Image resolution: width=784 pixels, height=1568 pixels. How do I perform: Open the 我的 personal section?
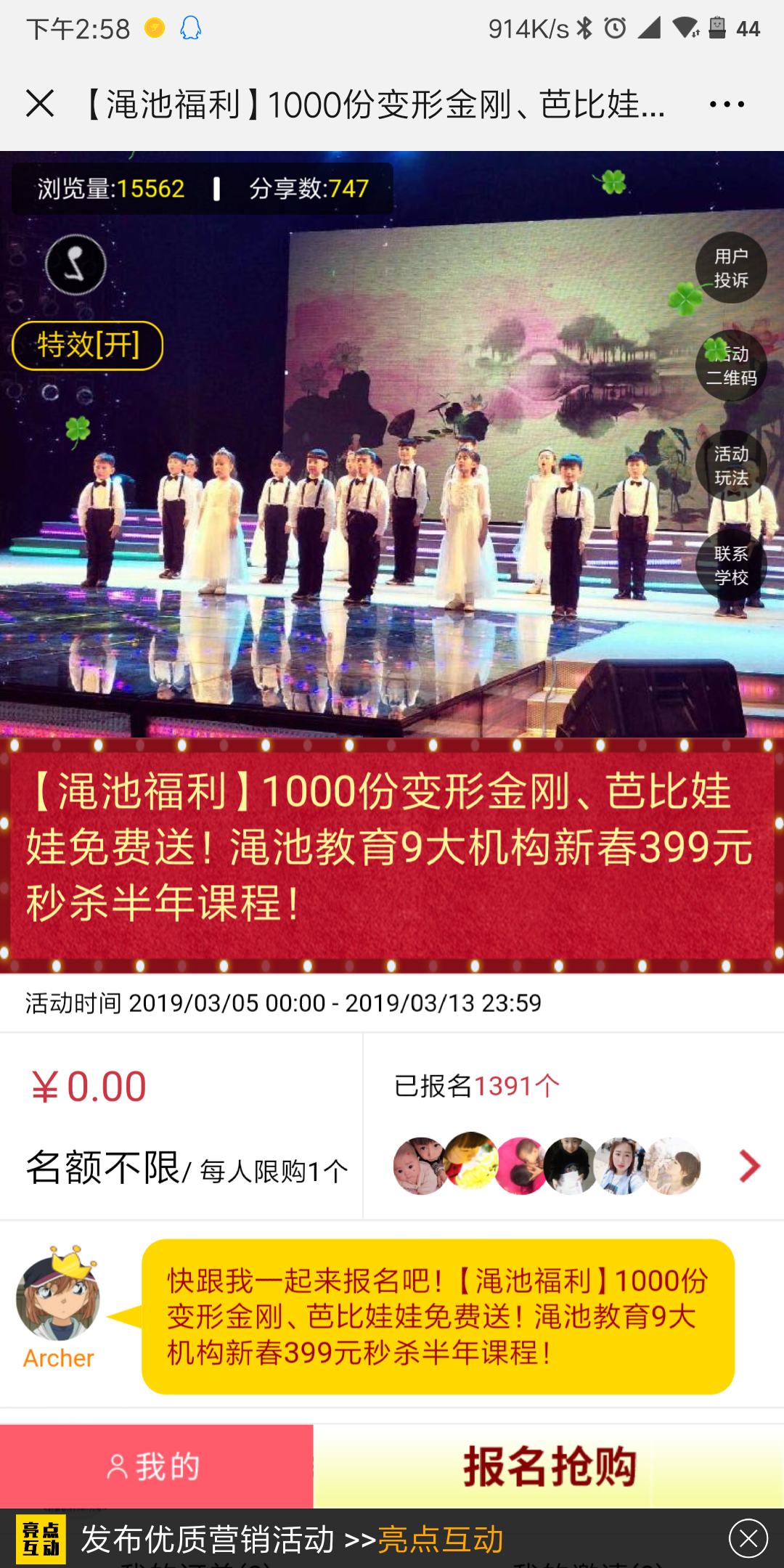click(156, 1466)
